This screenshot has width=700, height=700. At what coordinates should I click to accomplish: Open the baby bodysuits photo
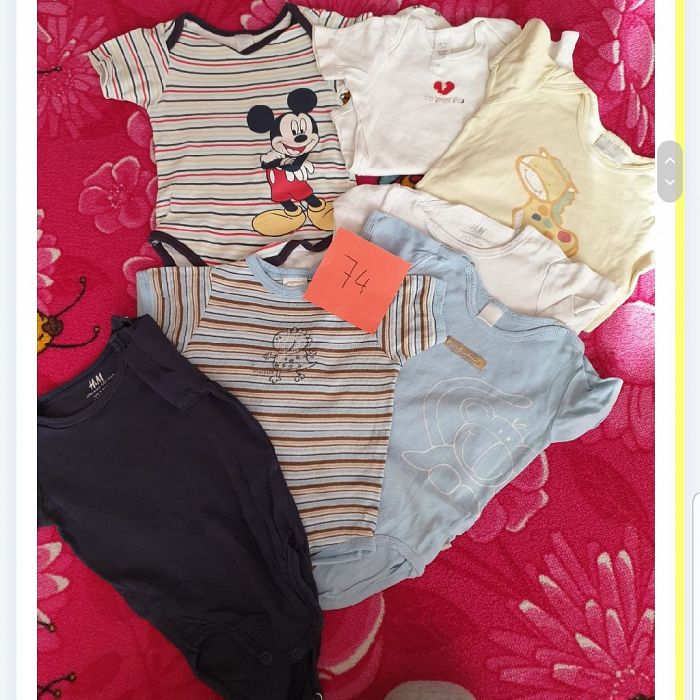[345, 350]
